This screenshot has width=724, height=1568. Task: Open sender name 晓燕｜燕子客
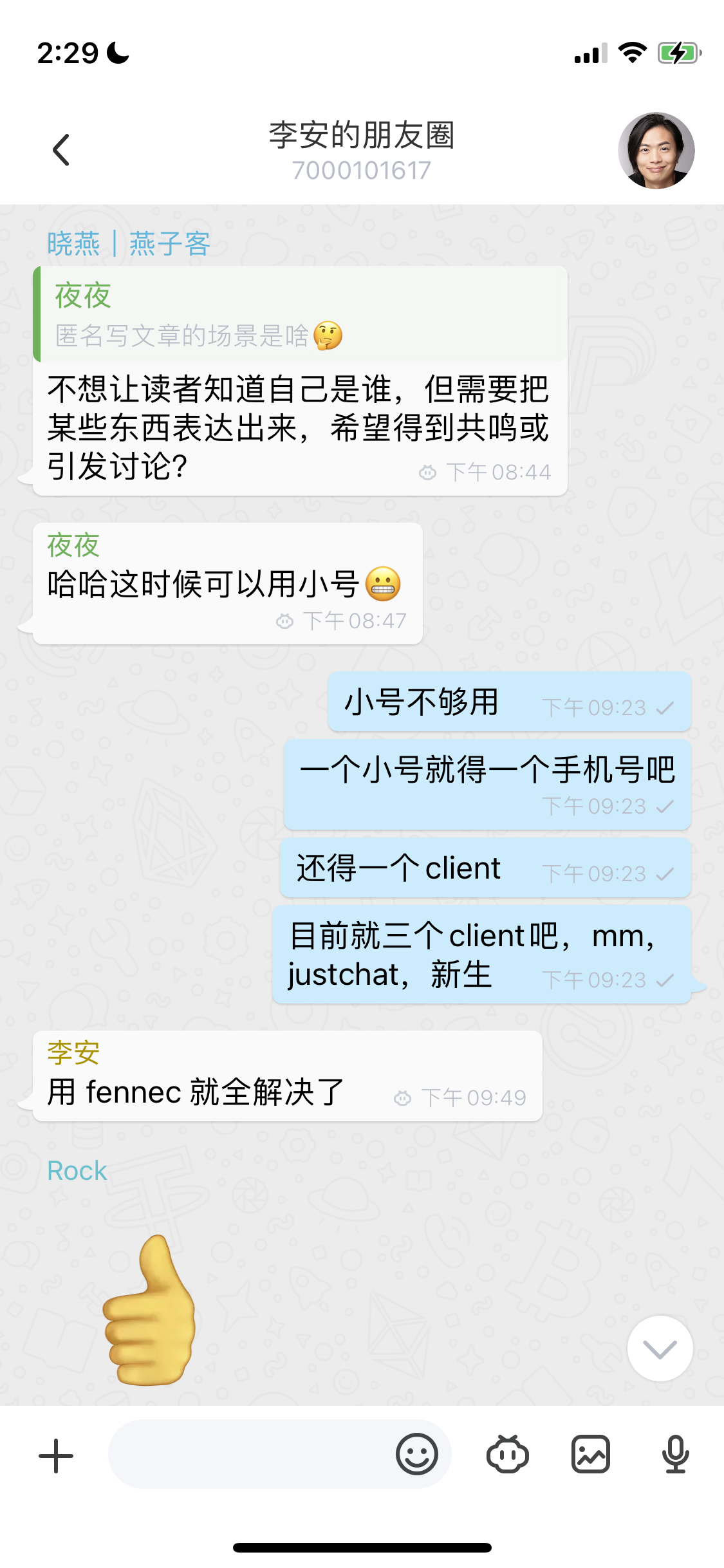129,244
